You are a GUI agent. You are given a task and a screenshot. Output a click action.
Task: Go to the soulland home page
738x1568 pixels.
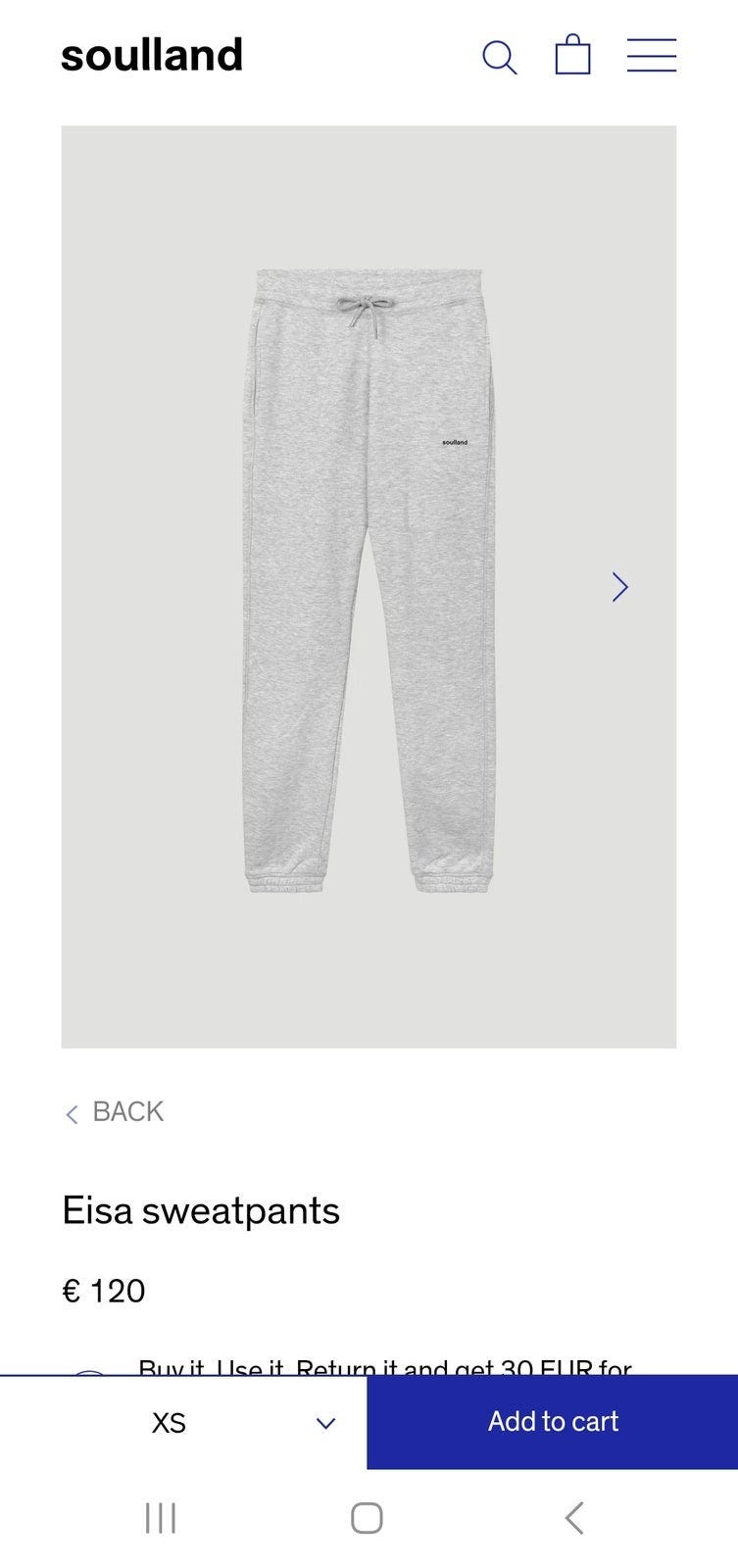[x=152, y=55]
